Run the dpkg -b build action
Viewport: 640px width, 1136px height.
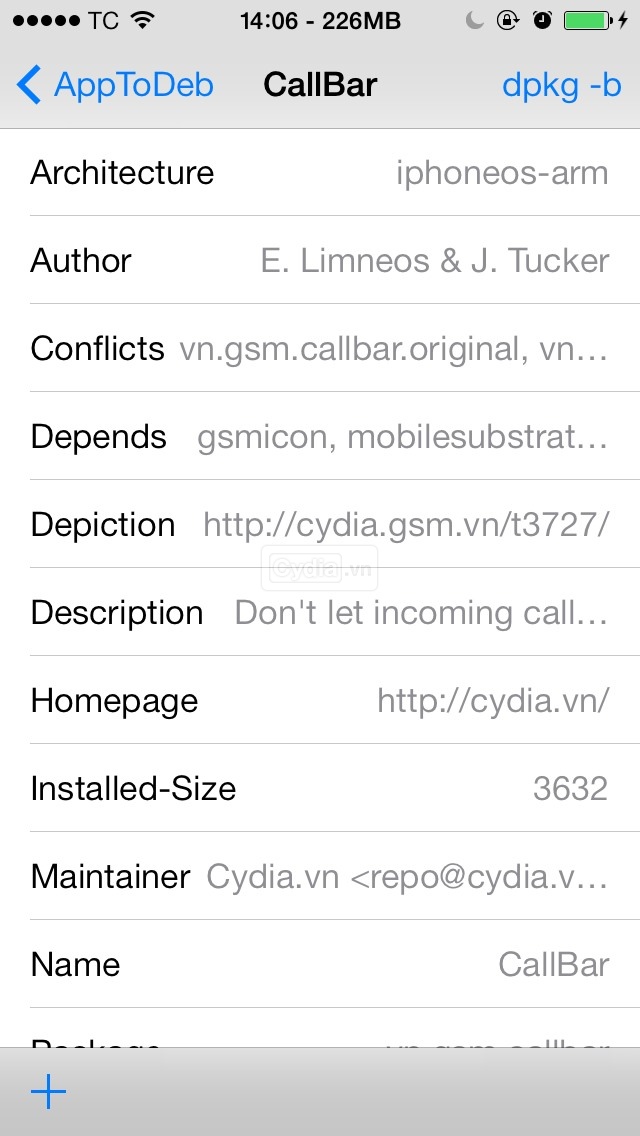point(562,85)
